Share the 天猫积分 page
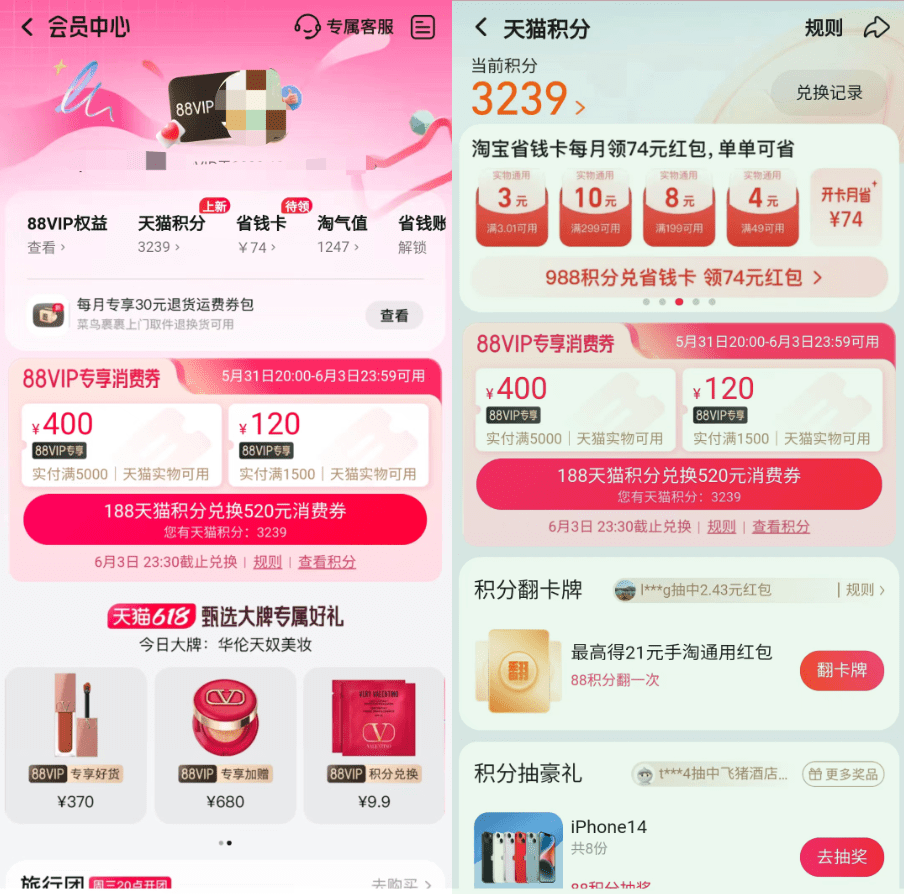Screen dimensions: 904x894 876,28
